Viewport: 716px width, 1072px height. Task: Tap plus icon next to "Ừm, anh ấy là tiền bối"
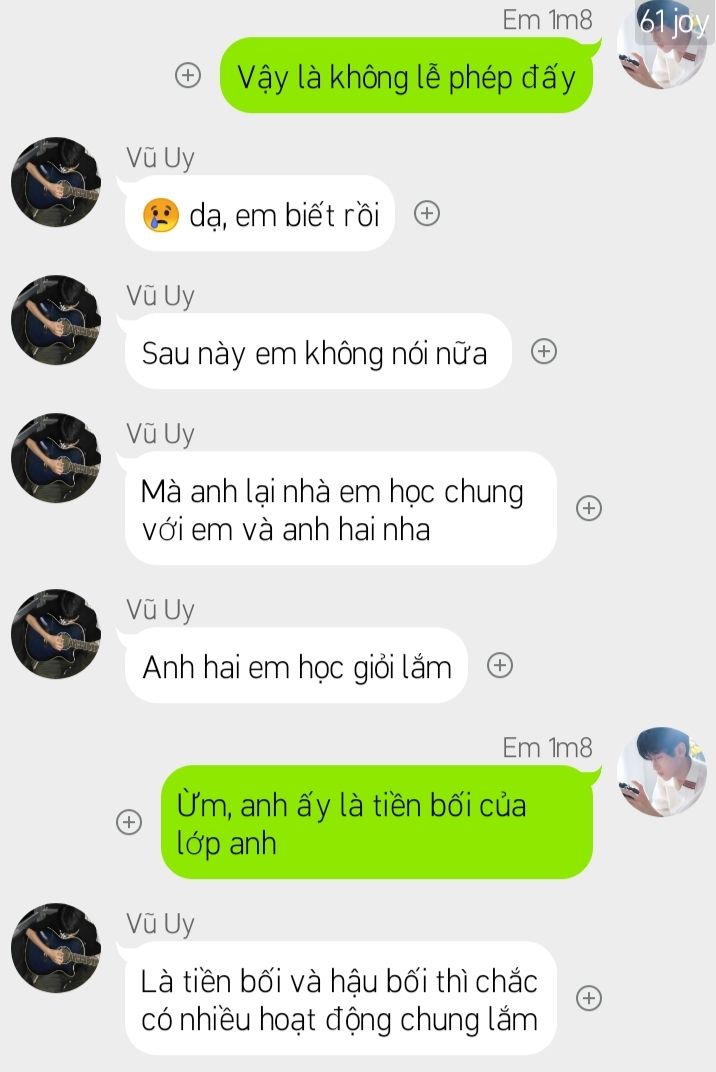[129, 822]
